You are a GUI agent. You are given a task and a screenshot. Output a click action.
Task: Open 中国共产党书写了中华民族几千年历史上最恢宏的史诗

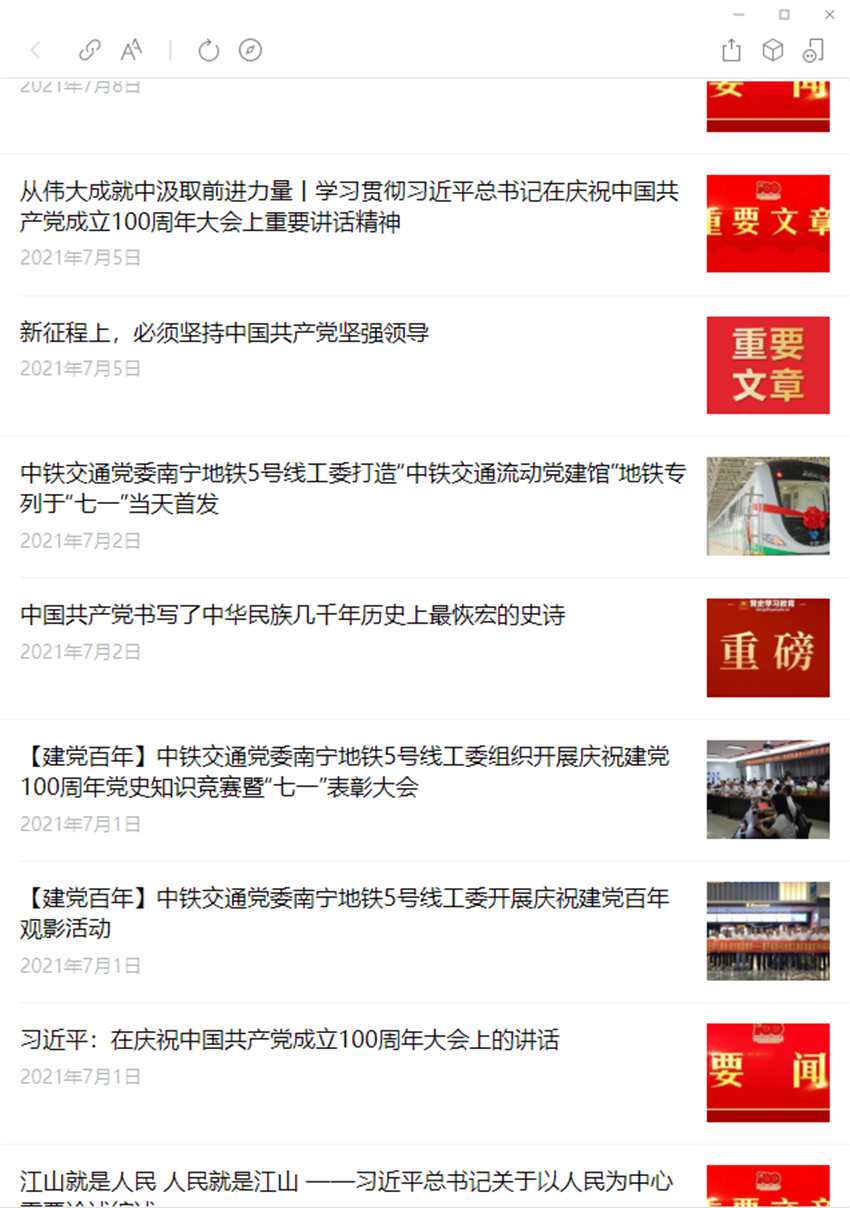click(x=293, y=616)
